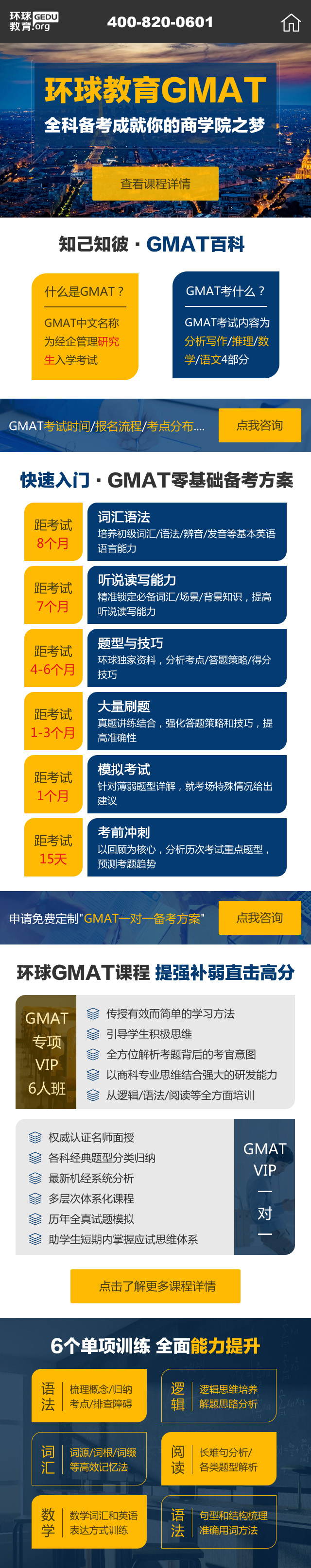The width and height of the screenshot is (311, 1568).
Task: Tap 点我咨询 beside GMAT考试时间/报名流程
Action: (259, 425)
